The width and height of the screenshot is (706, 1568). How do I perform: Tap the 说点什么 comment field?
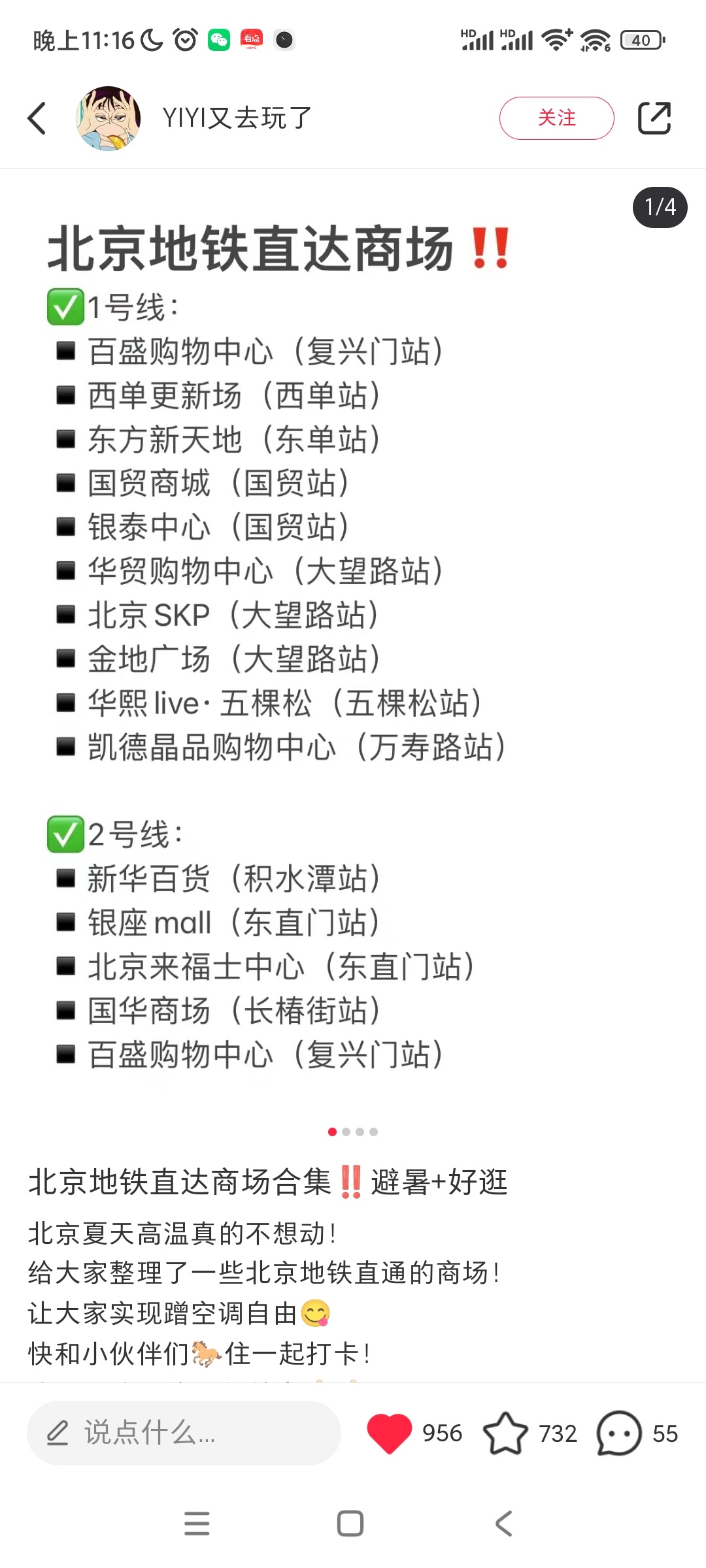[x=184, y=1433]
